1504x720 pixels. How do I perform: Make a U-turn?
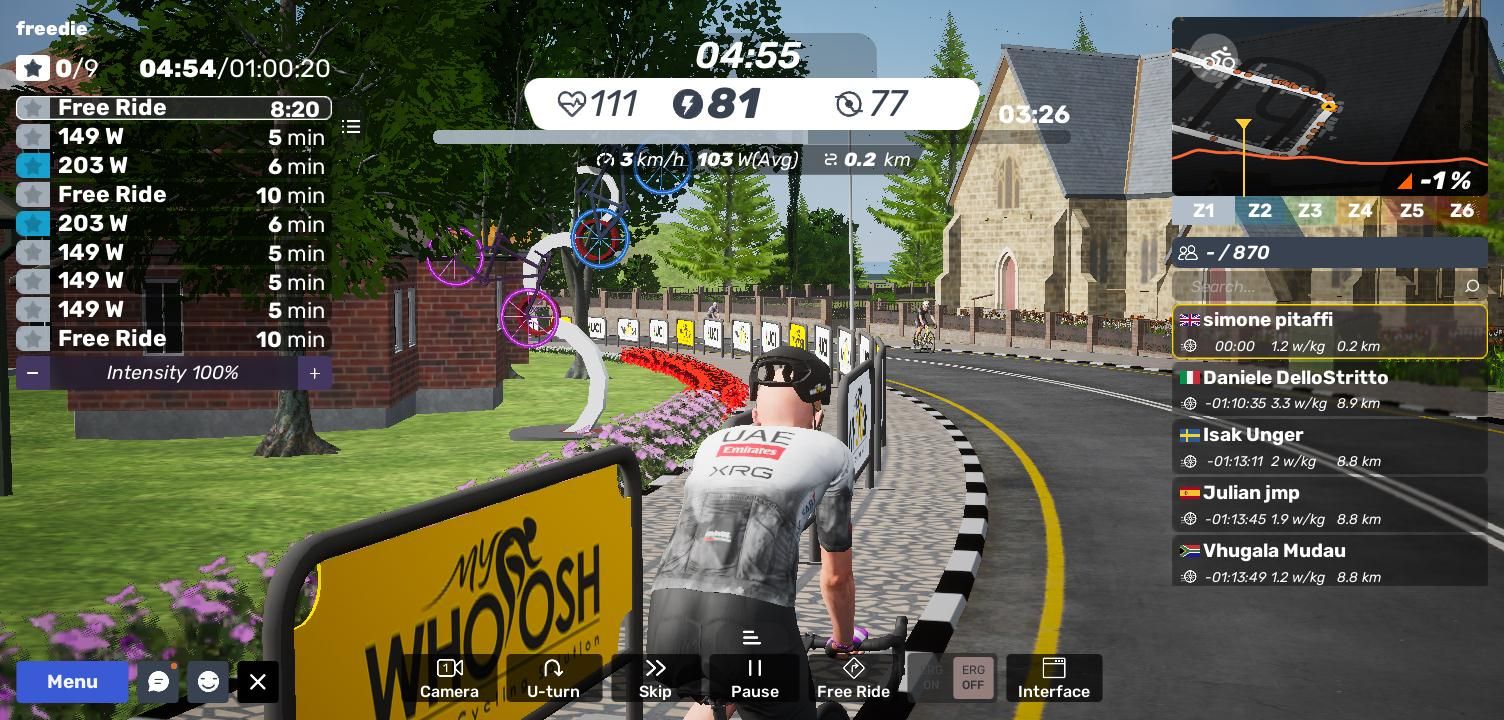coord(553,678)
